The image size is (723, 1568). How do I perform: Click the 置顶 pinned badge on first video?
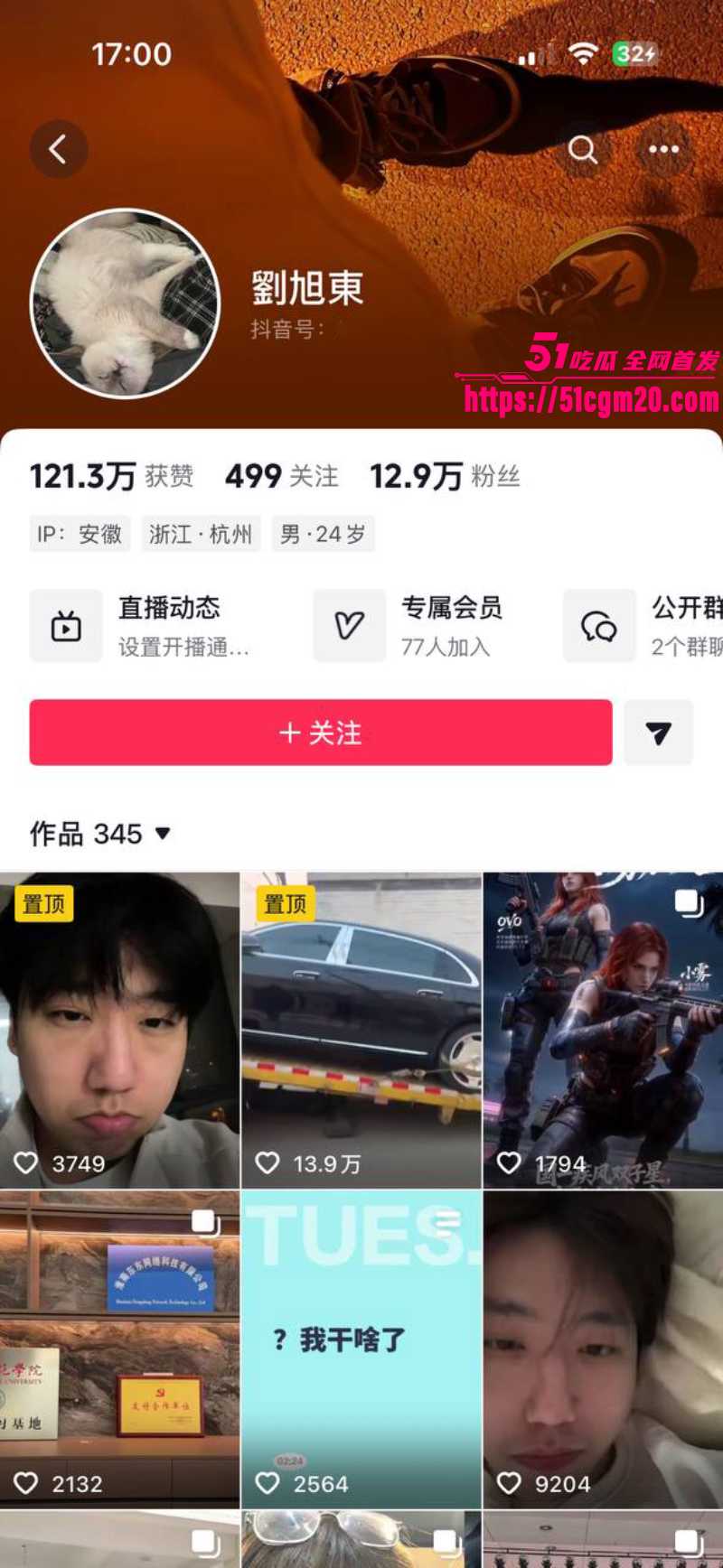pos(42,902)
